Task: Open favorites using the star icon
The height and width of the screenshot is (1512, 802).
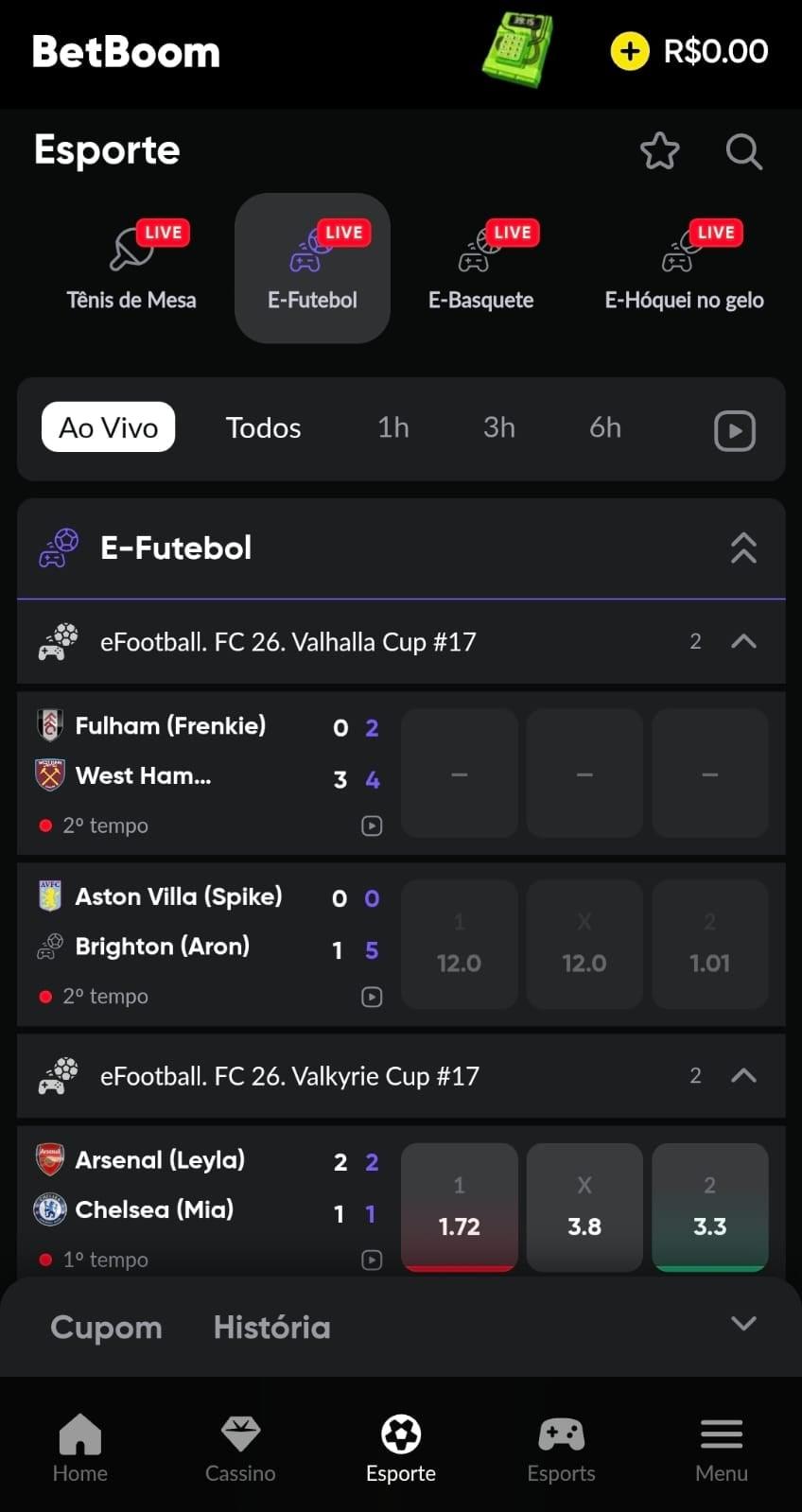Action: [659, 151]
